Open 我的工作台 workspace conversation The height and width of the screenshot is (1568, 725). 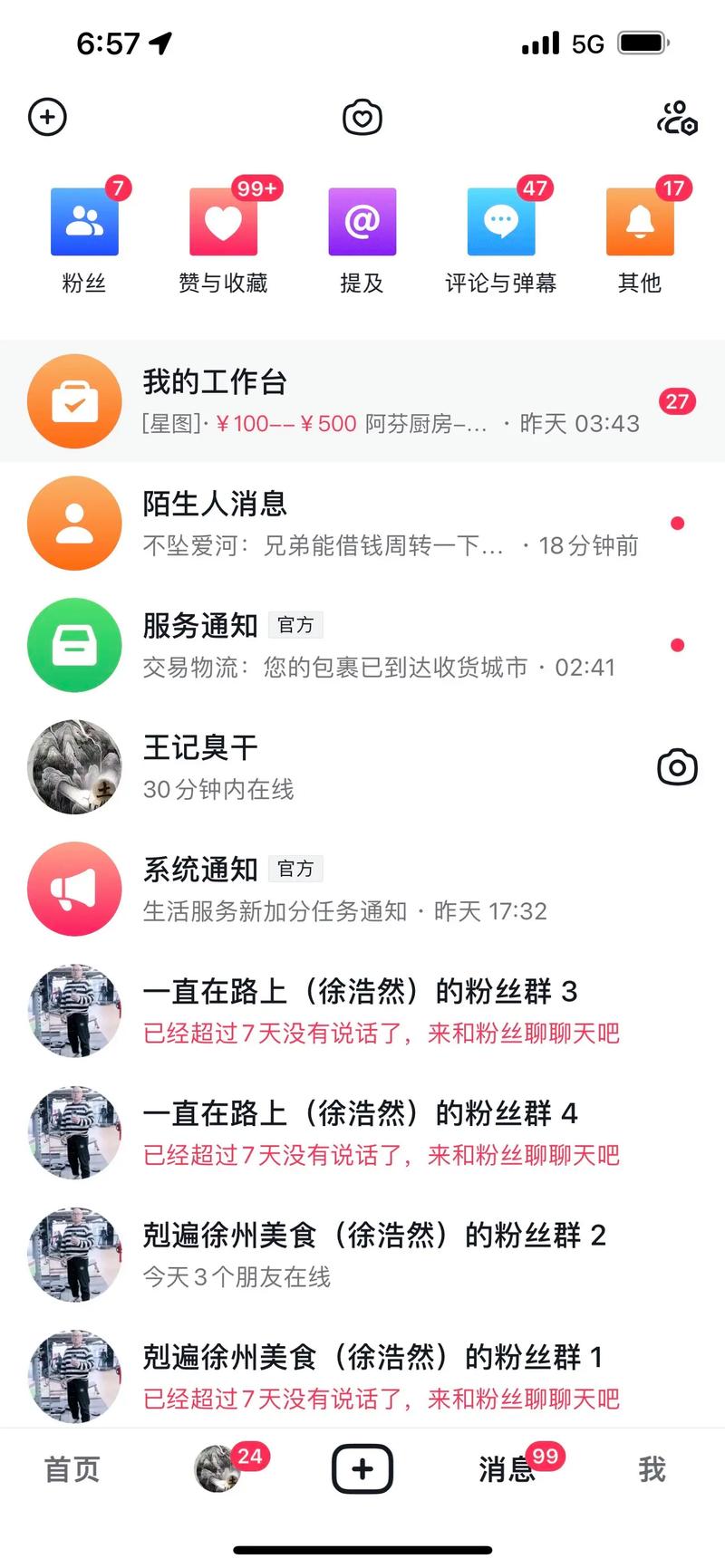click(362, 401)
